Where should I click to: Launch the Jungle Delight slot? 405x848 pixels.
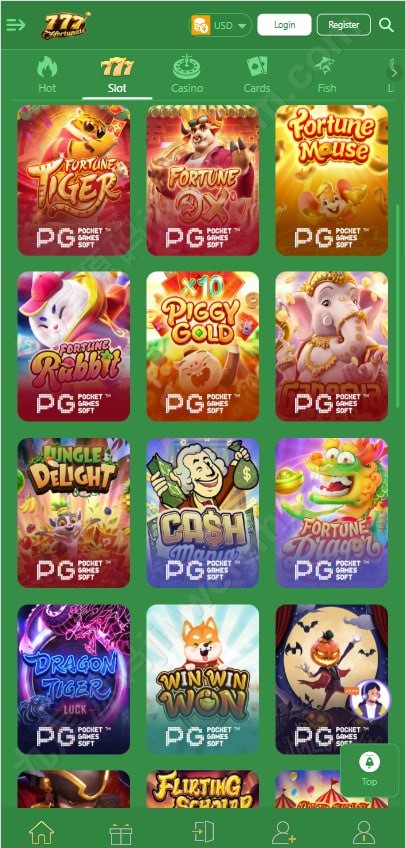coord(74,513)
